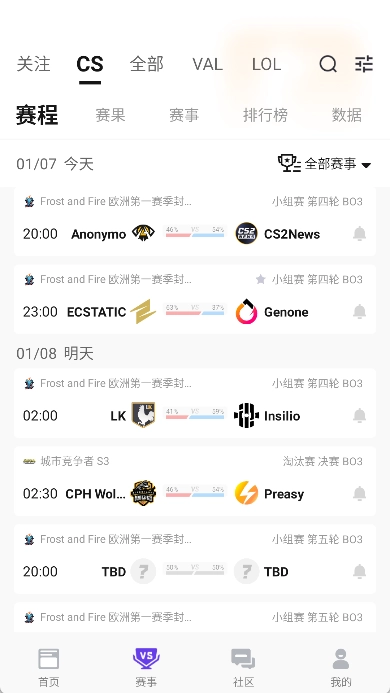Viewport: 390px width, 693px height.
Task: Open the Anonymo vs CS2News match
Action: tap(195, 222)
